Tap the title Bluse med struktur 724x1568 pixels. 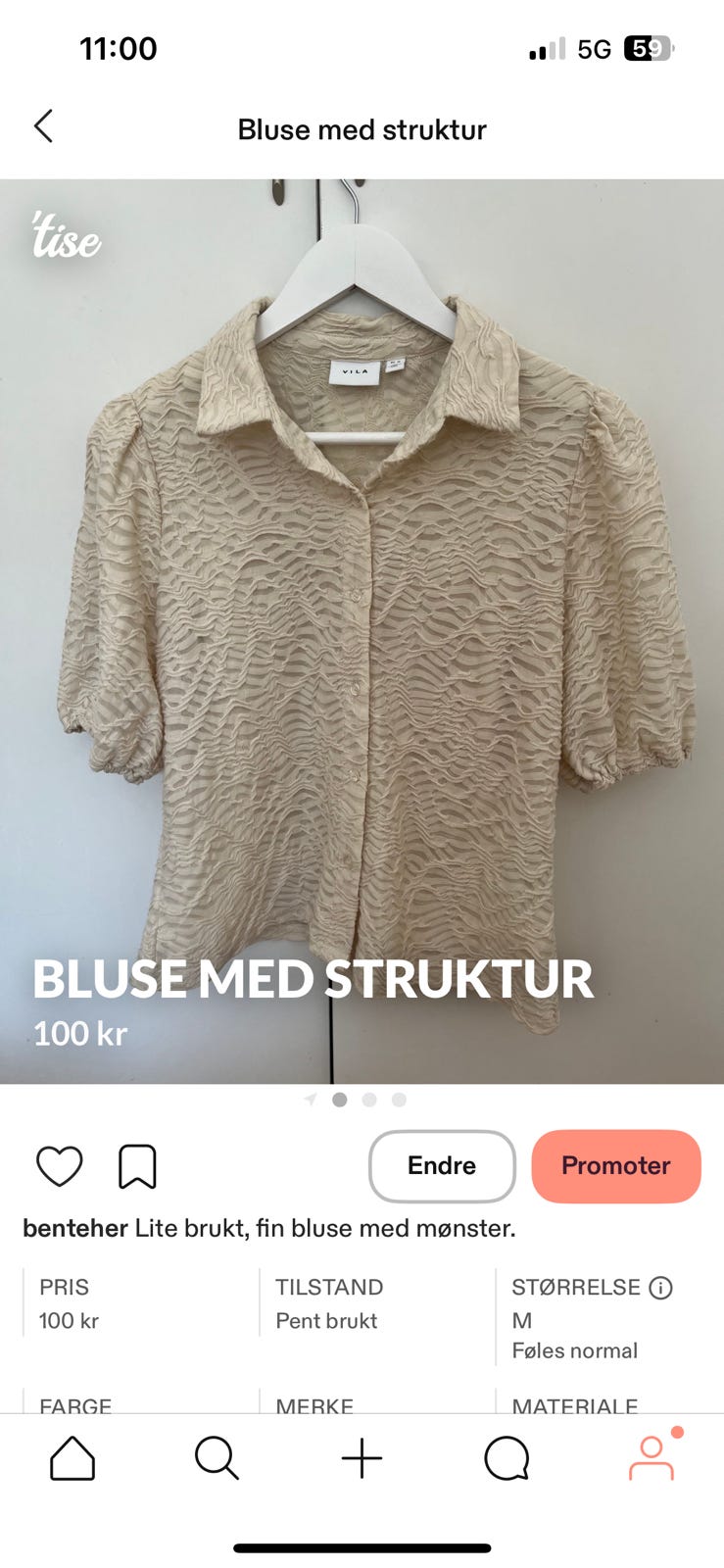tap(362, 128)
